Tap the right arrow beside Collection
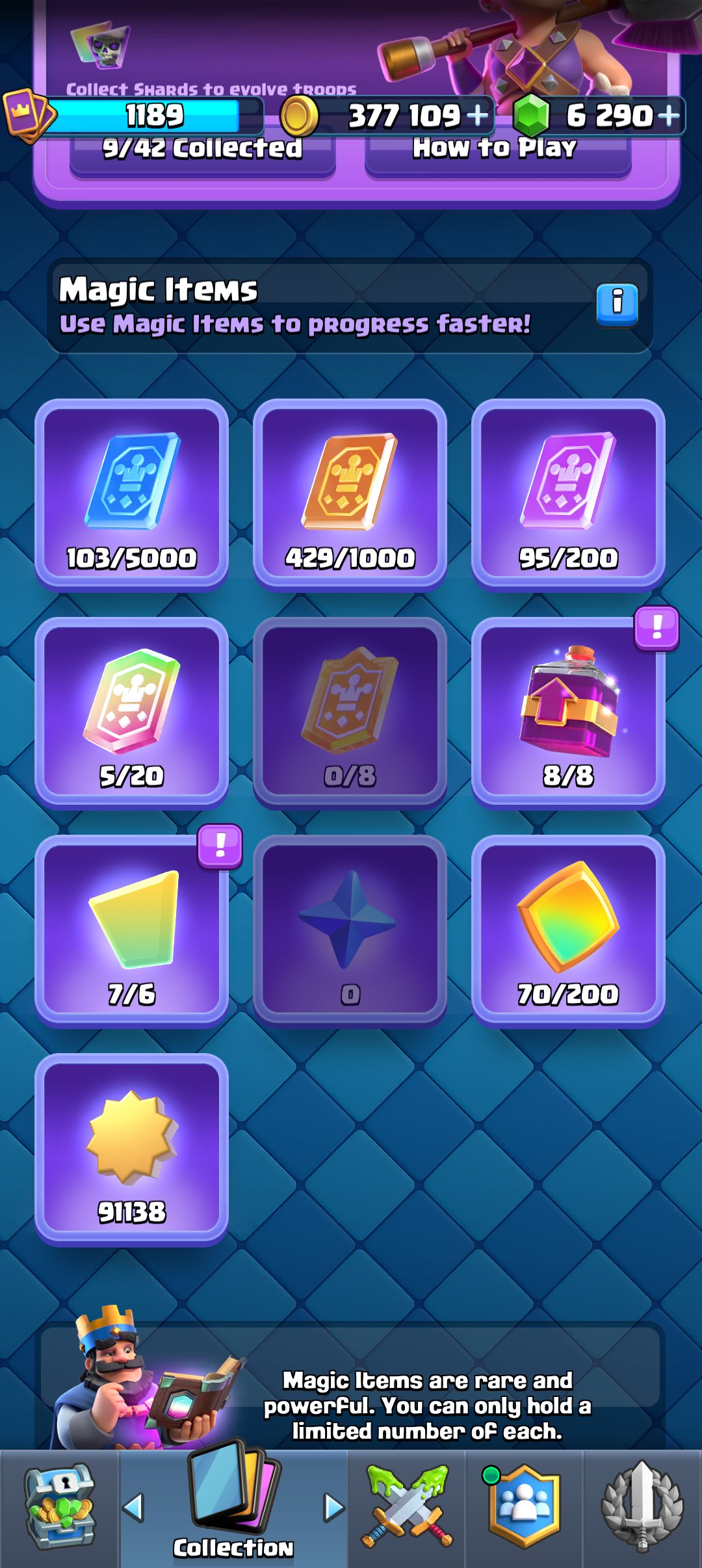The image size is (702, 1568). click(x=333, y=1507)
